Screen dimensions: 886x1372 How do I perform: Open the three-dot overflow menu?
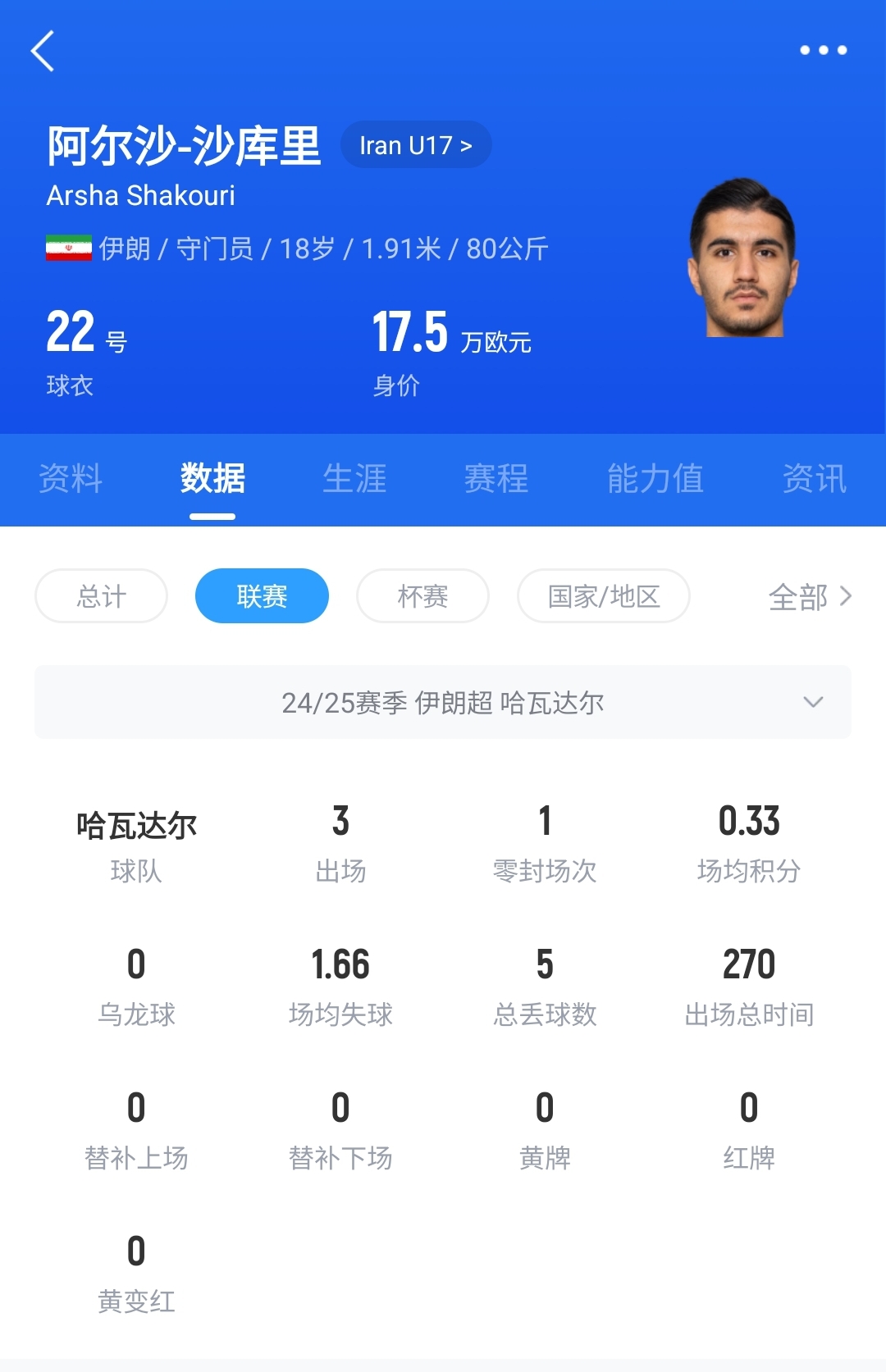[x=823, y=51]
